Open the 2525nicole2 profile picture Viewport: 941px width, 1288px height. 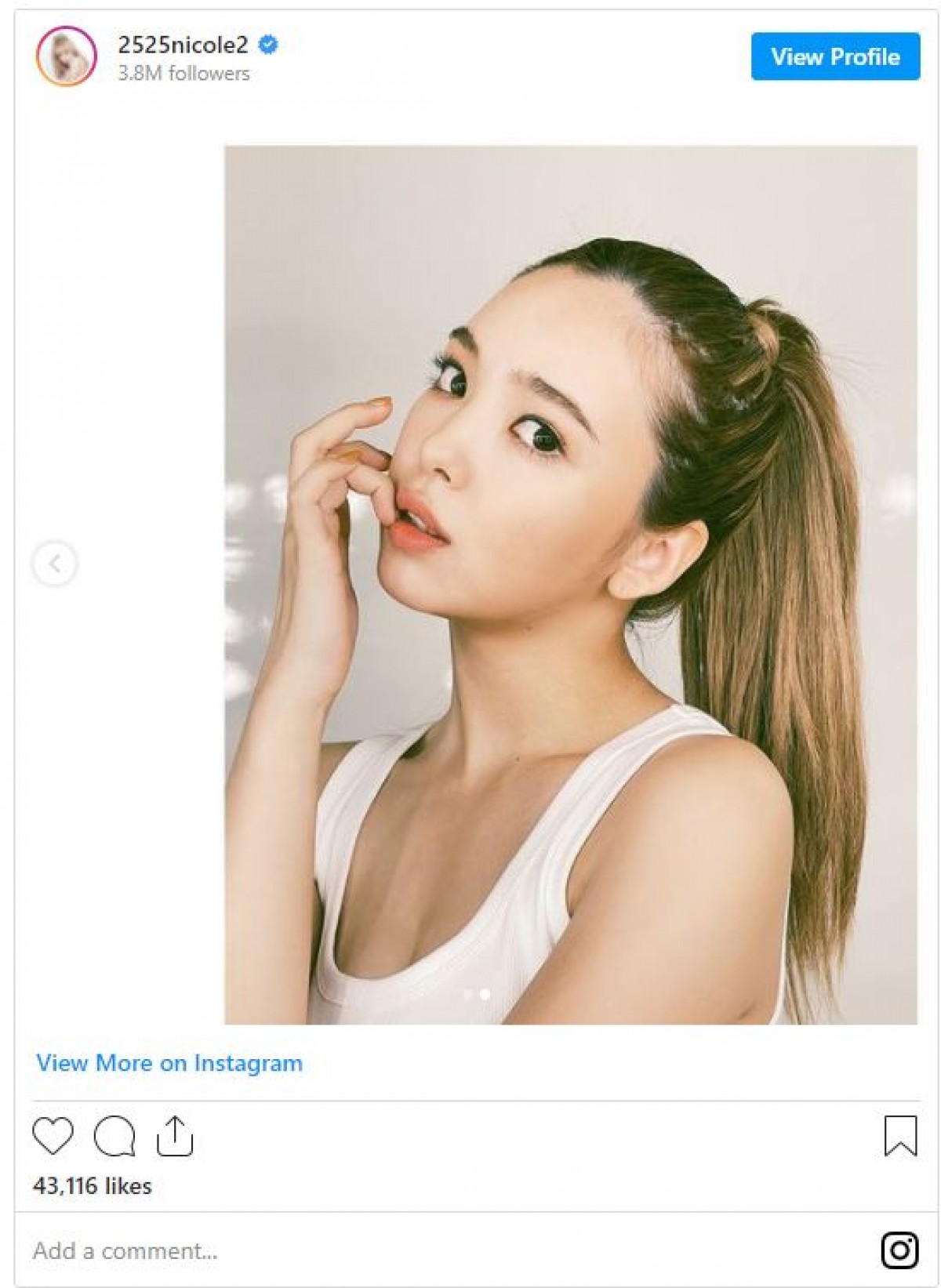click(66, 56)
